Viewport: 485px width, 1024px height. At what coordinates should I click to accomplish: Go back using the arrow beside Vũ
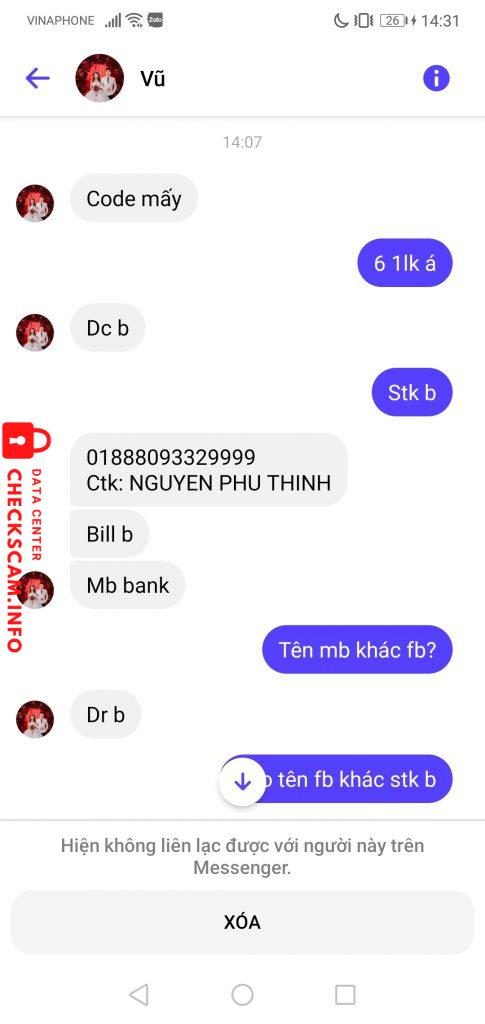(x=37, y=78)
